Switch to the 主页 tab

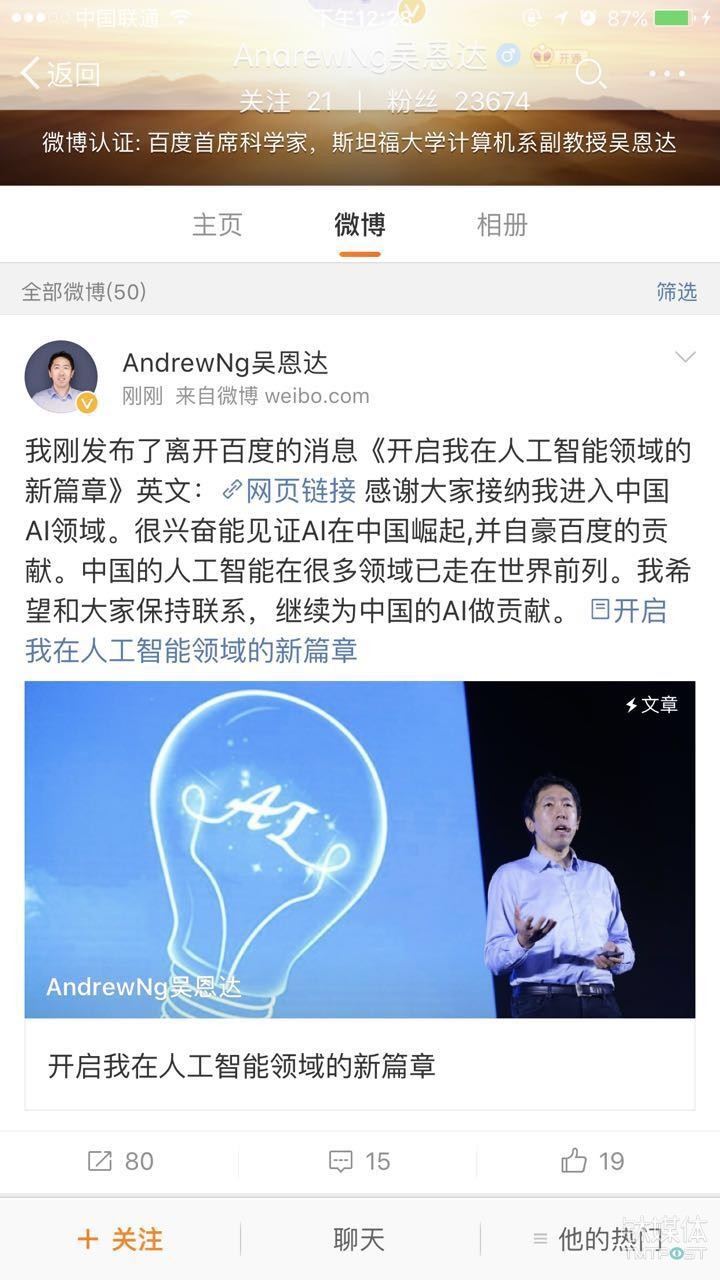(x=217, y=225)
